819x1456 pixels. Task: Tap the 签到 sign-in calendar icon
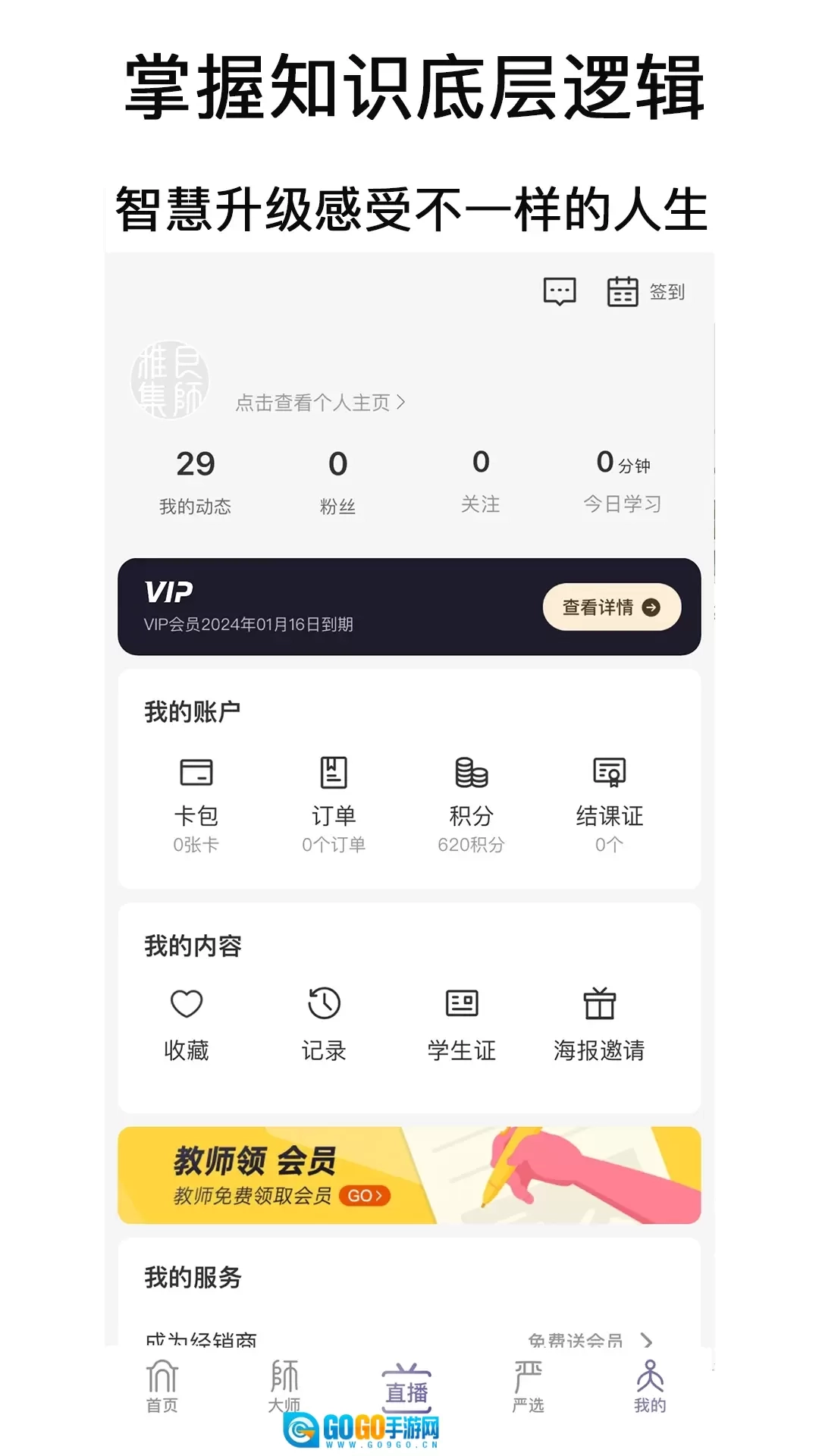623,292
